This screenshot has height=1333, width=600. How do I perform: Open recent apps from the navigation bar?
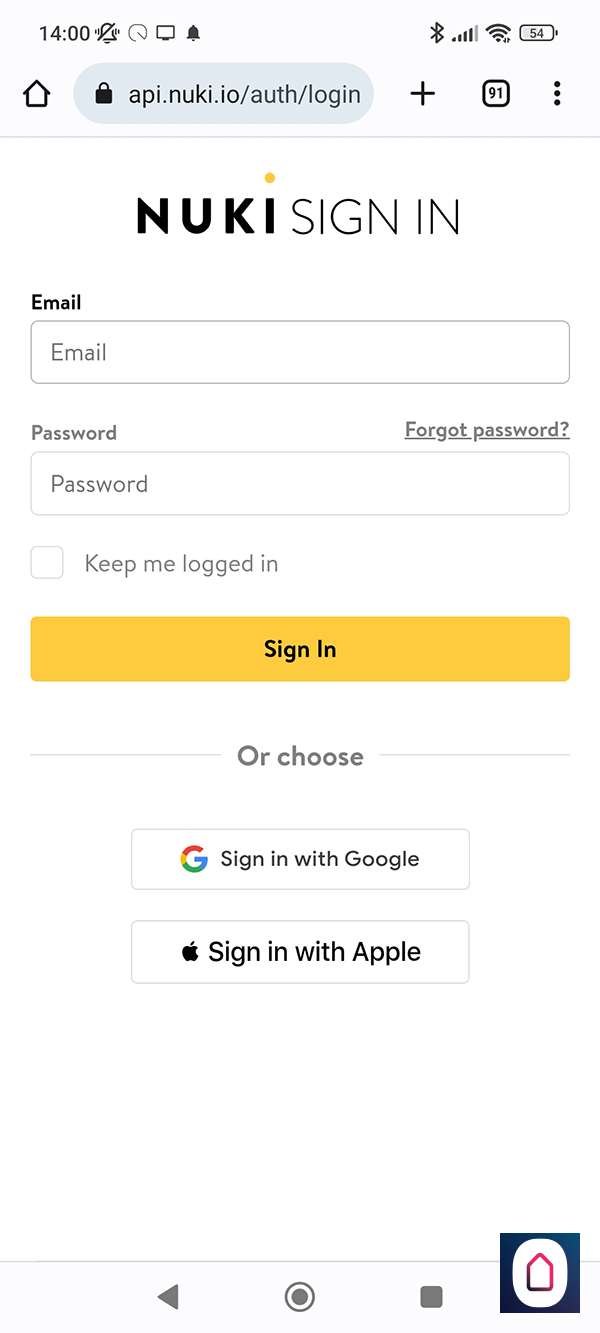click(x=431, y=1297)
